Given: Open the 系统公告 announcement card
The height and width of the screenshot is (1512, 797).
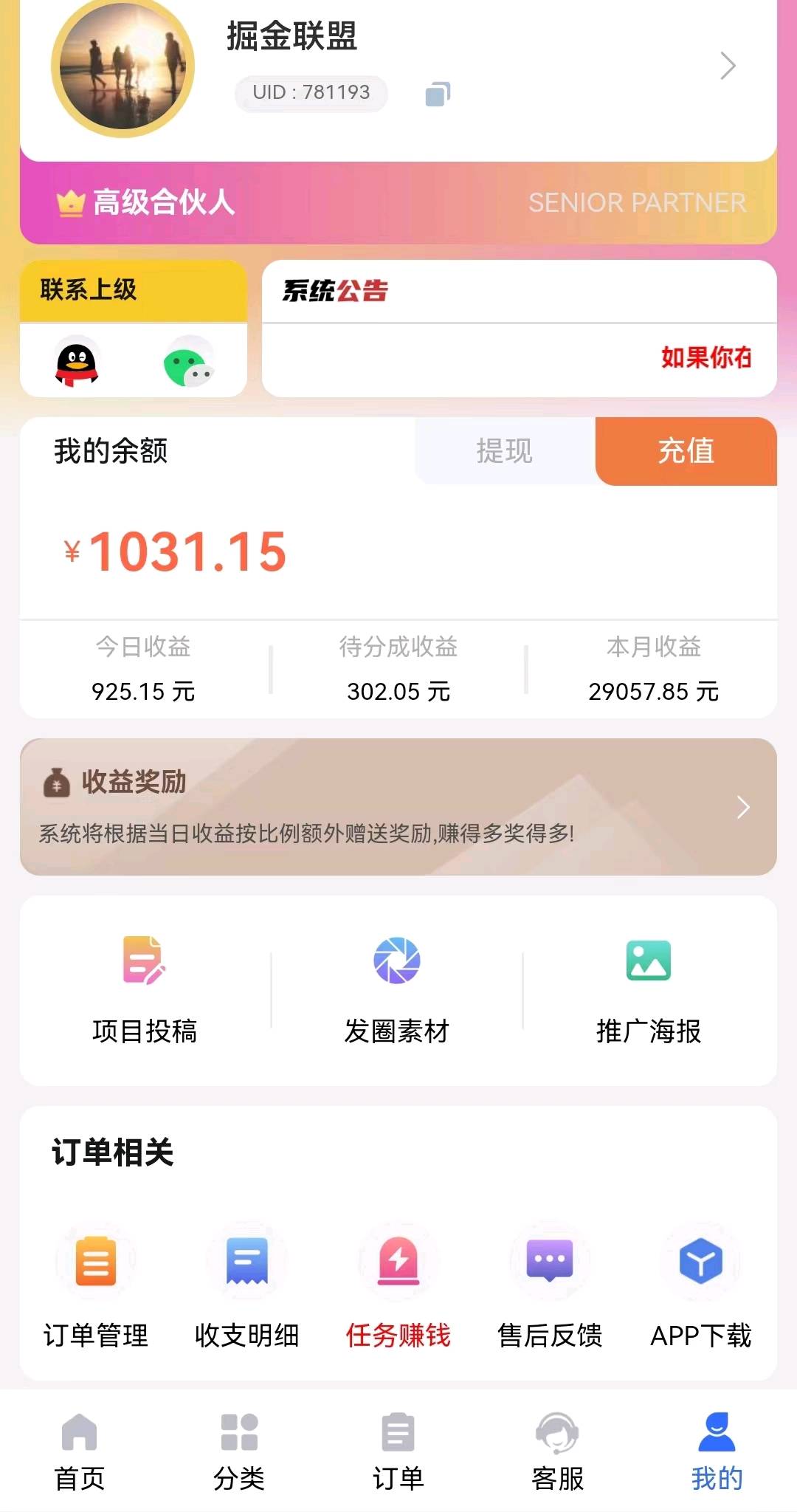Looking at the screenshot, I should (519, 329).
